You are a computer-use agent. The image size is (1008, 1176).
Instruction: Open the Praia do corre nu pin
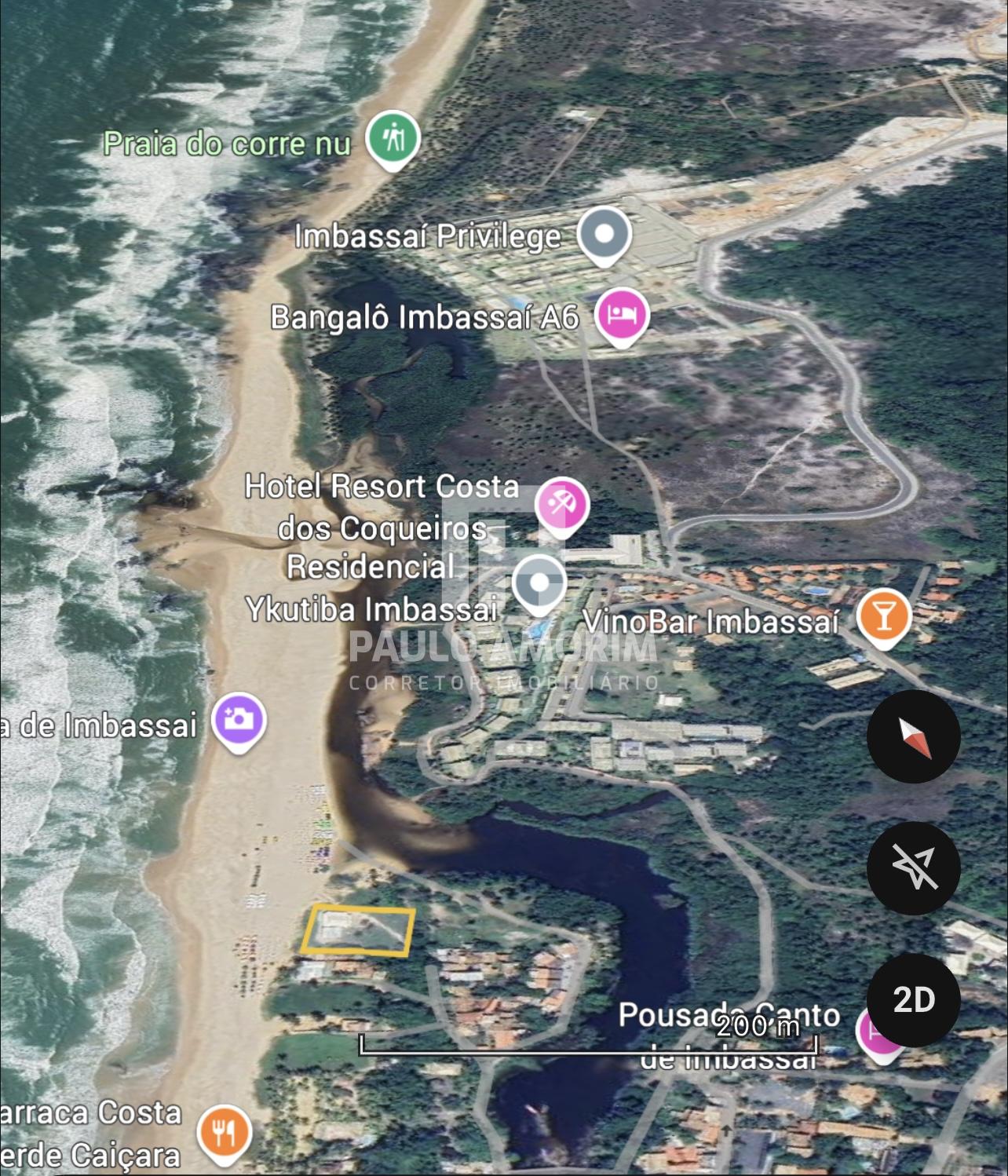pos(394,138)
